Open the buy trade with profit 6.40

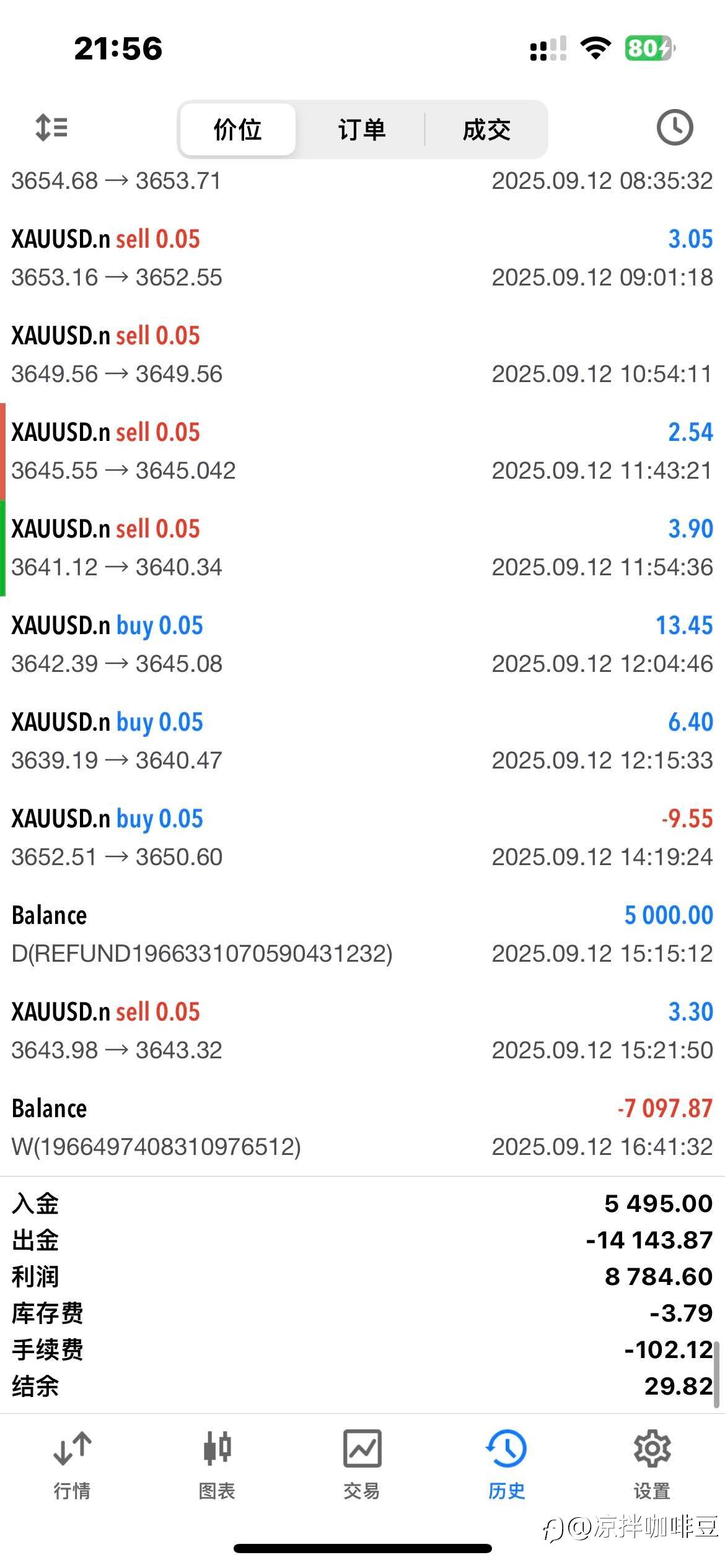(x=362, y=741)
